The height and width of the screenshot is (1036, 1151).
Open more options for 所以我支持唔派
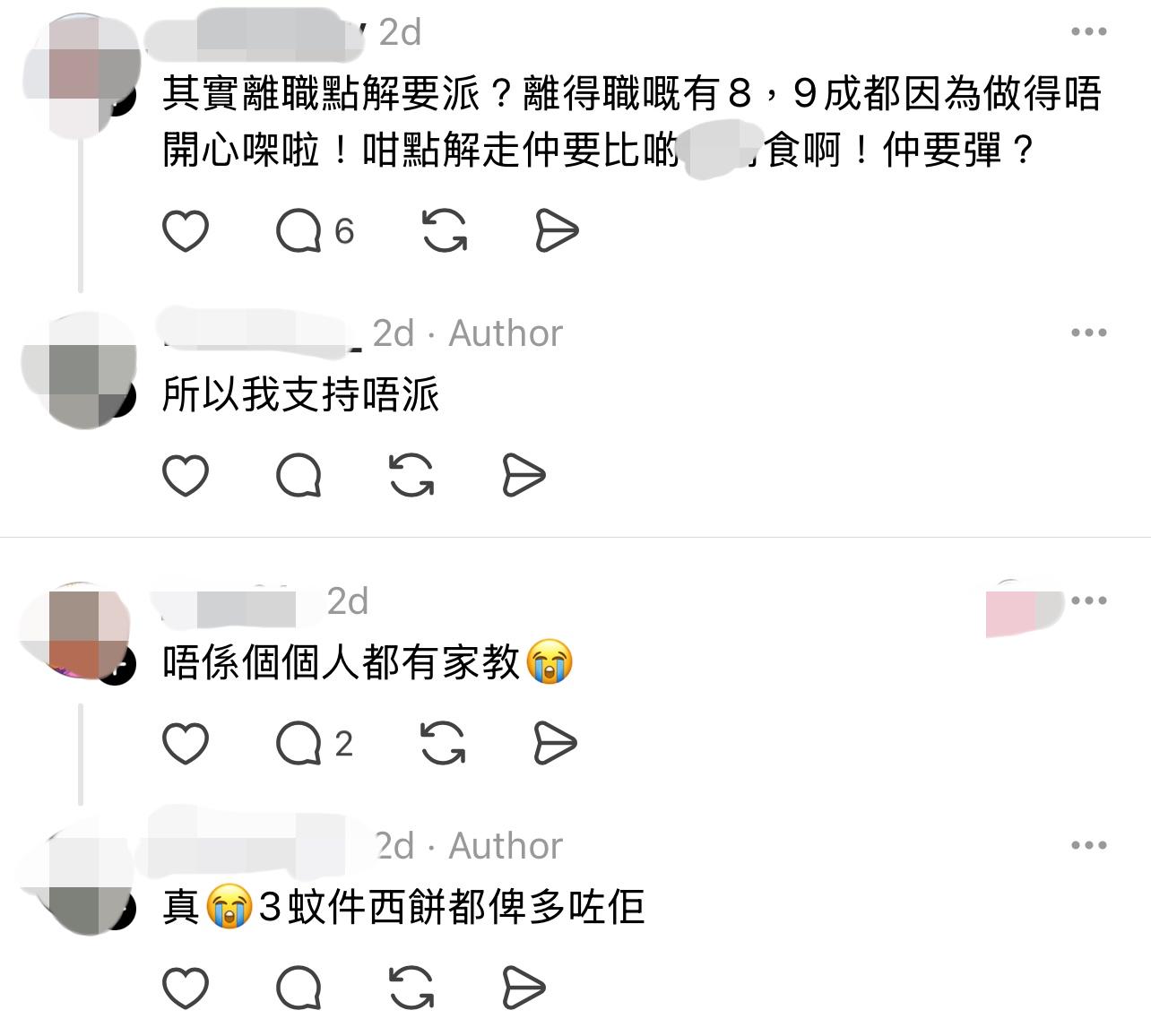click(1088, 332)
